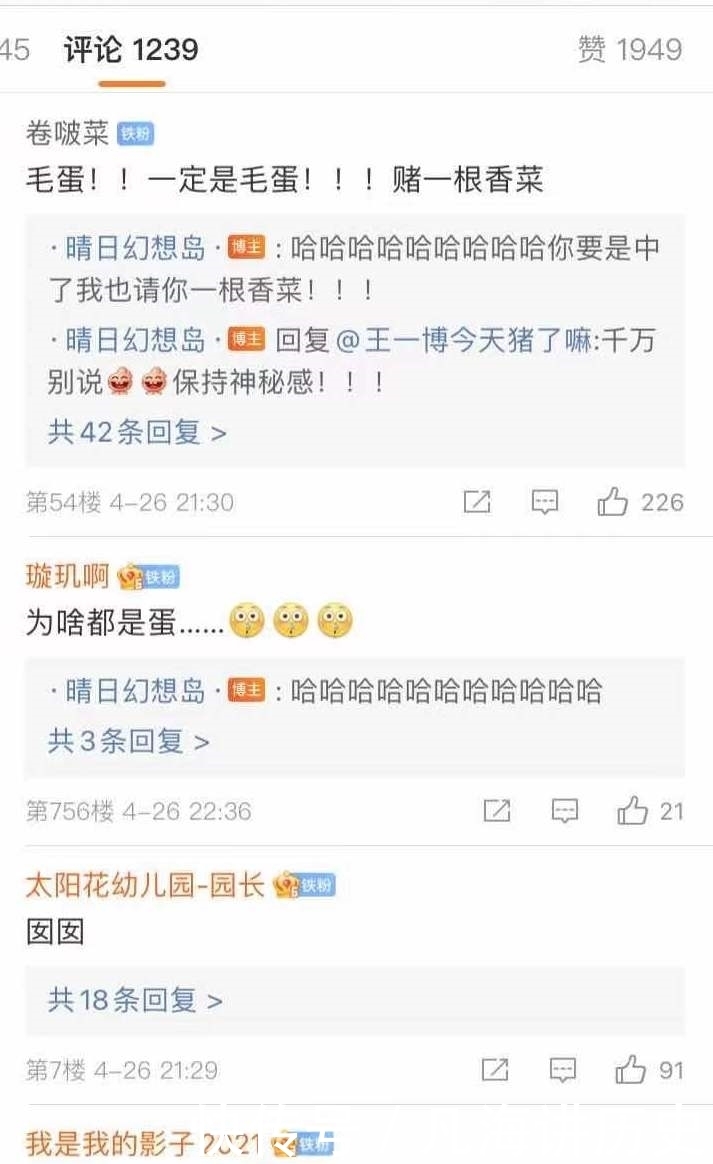
Task: Expand 共42条回复 under 卷啵菜's comment
Action: pos(137,433)
